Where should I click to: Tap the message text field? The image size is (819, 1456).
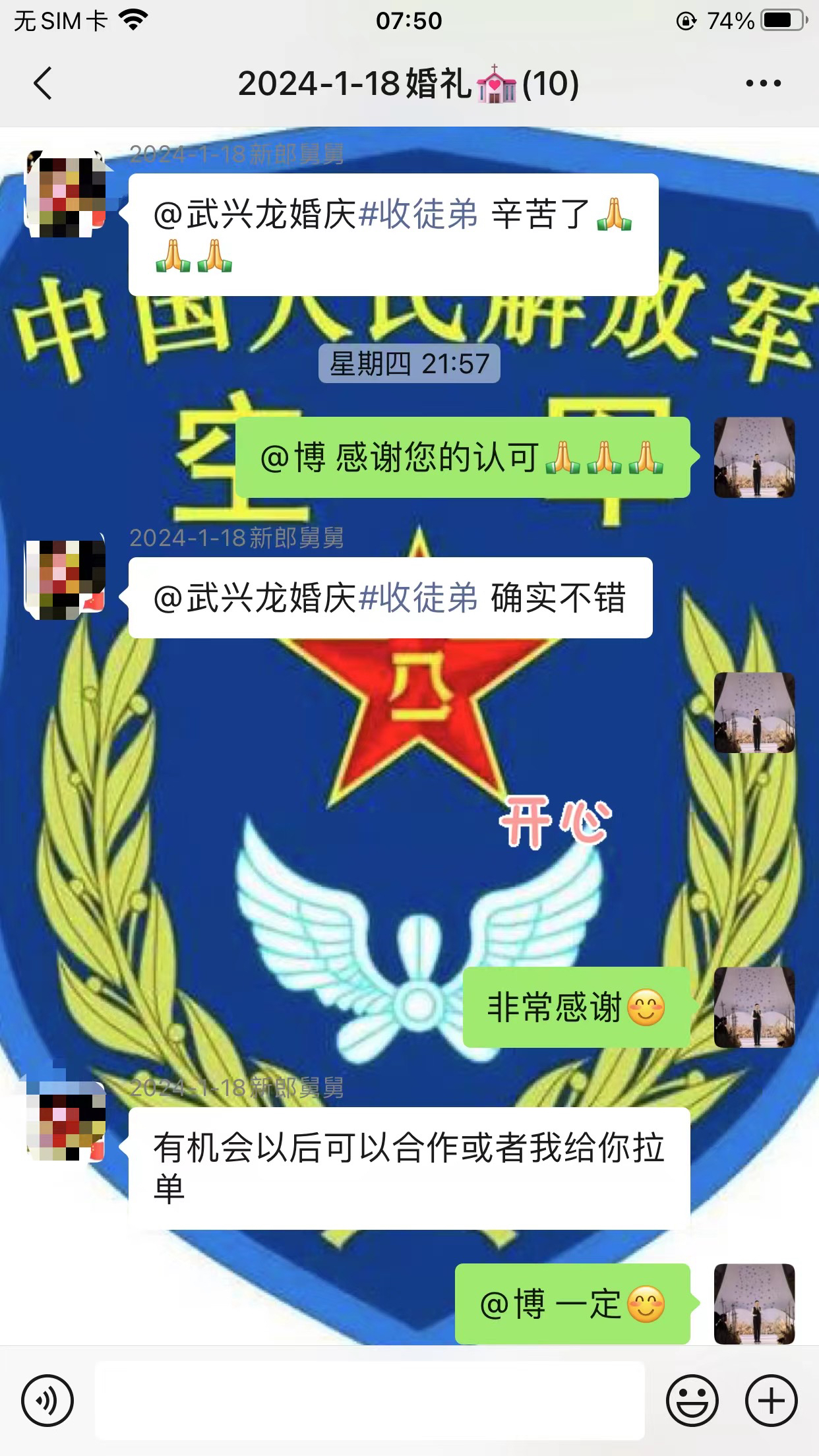tap(369, 1401)
